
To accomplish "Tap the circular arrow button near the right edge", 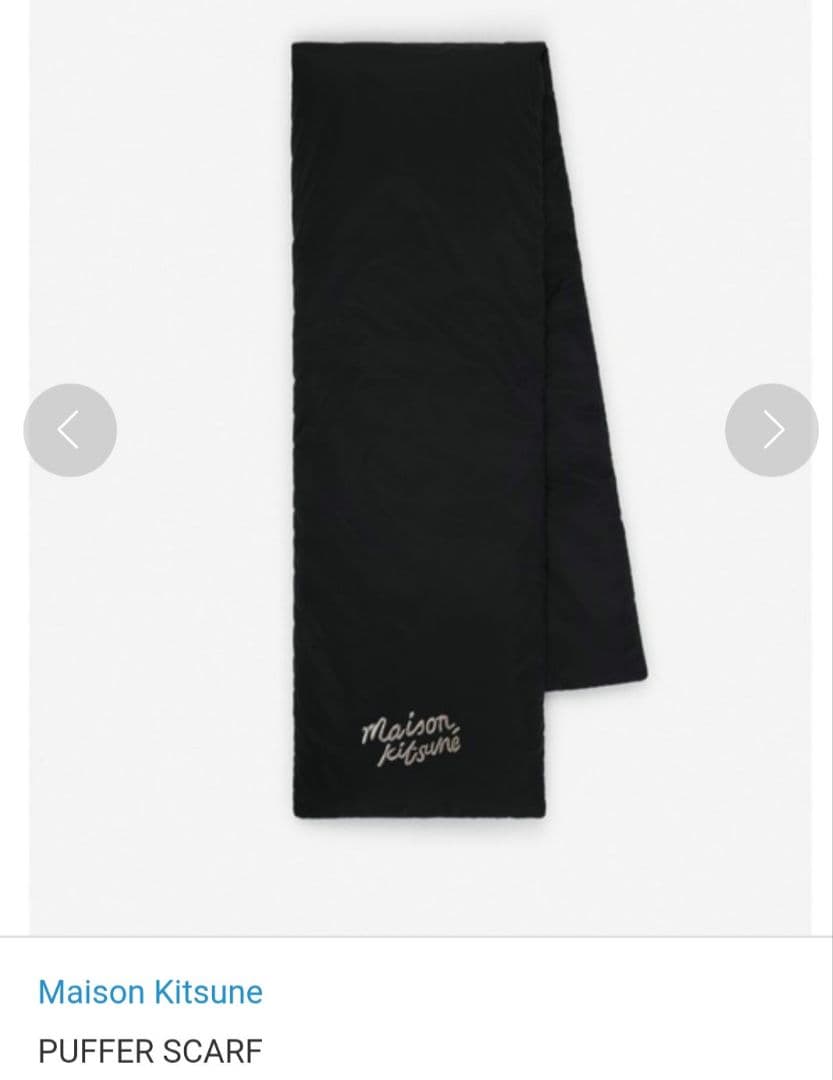I will click(x=770, y=429).
